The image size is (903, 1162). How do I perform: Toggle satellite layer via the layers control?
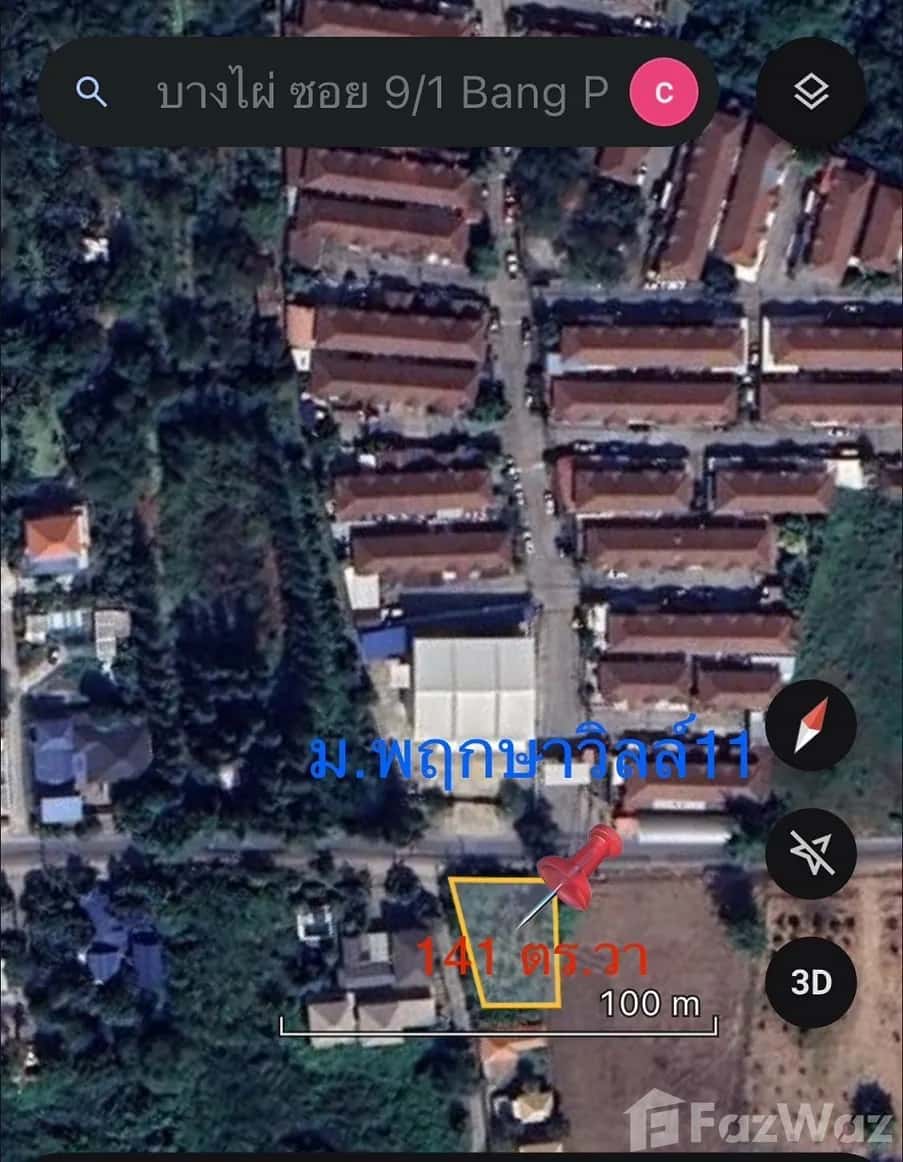[810, 91]
